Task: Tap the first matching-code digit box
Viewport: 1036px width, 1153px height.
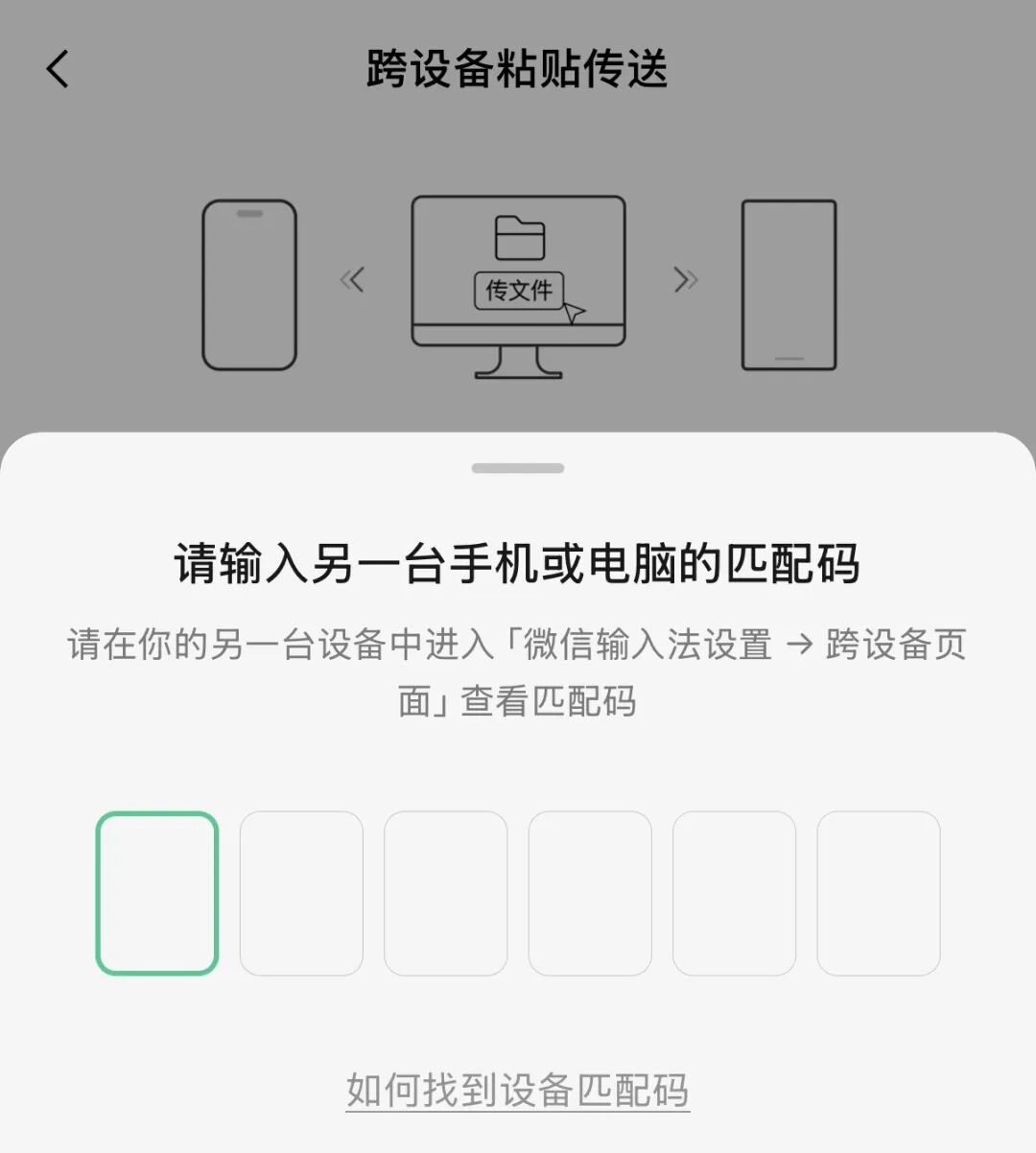Action: pos(157,893)
